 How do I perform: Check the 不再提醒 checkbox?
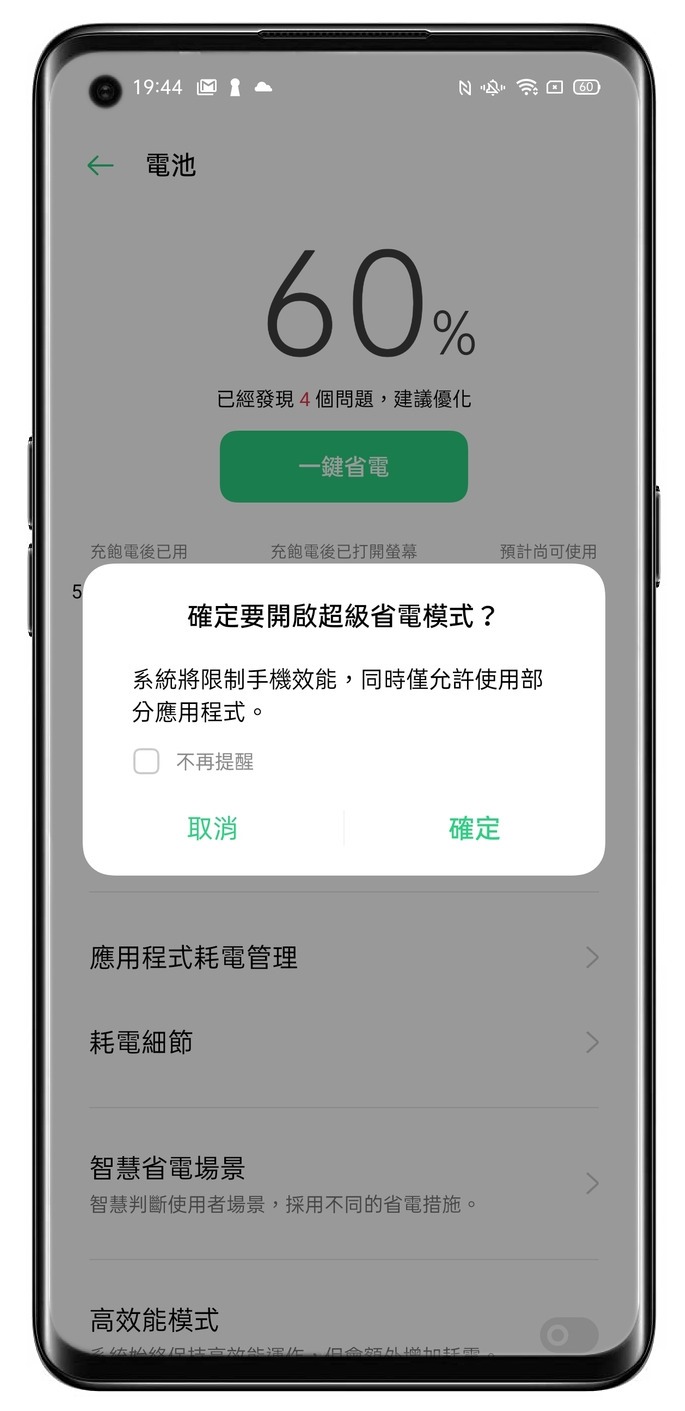147,762
